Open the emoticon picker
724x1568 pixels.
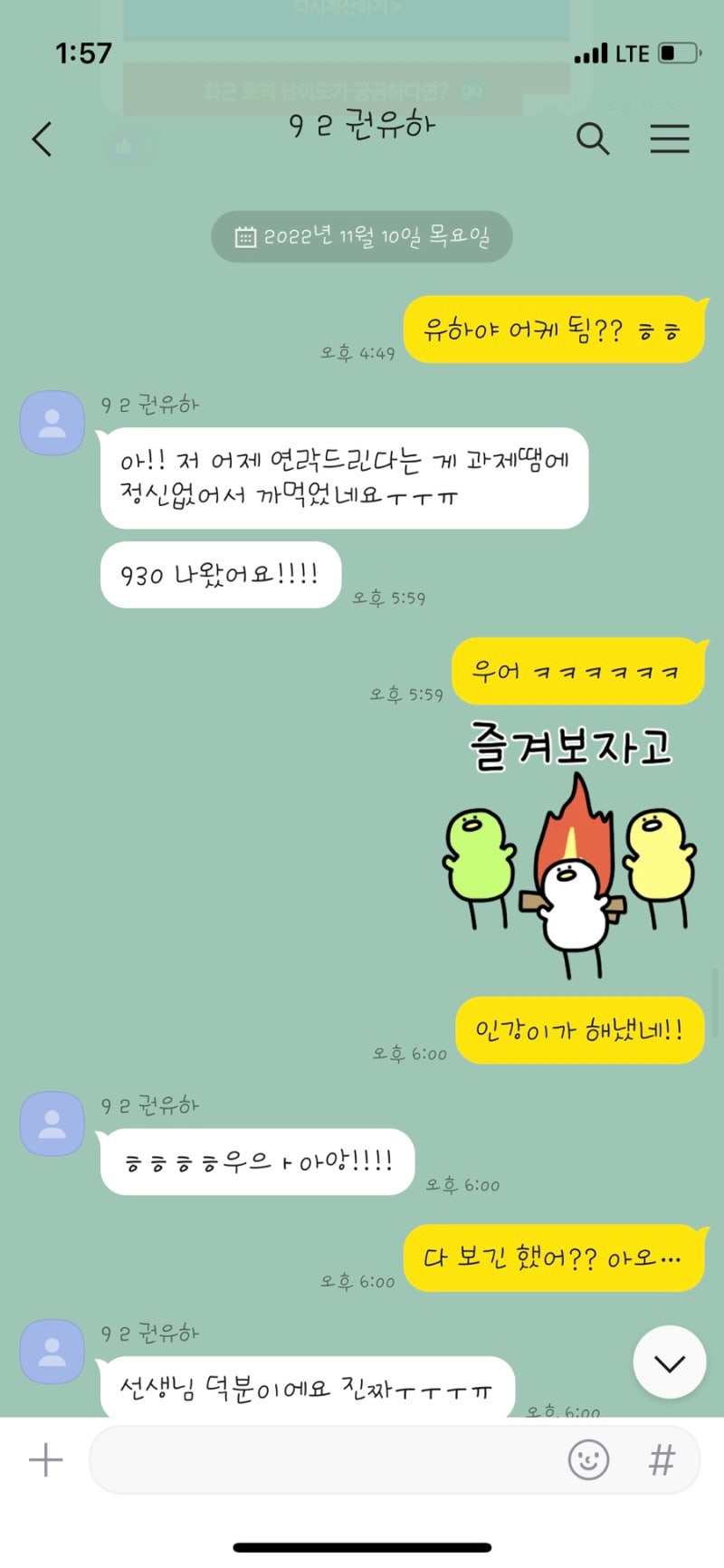click(x=588, y=1460)
